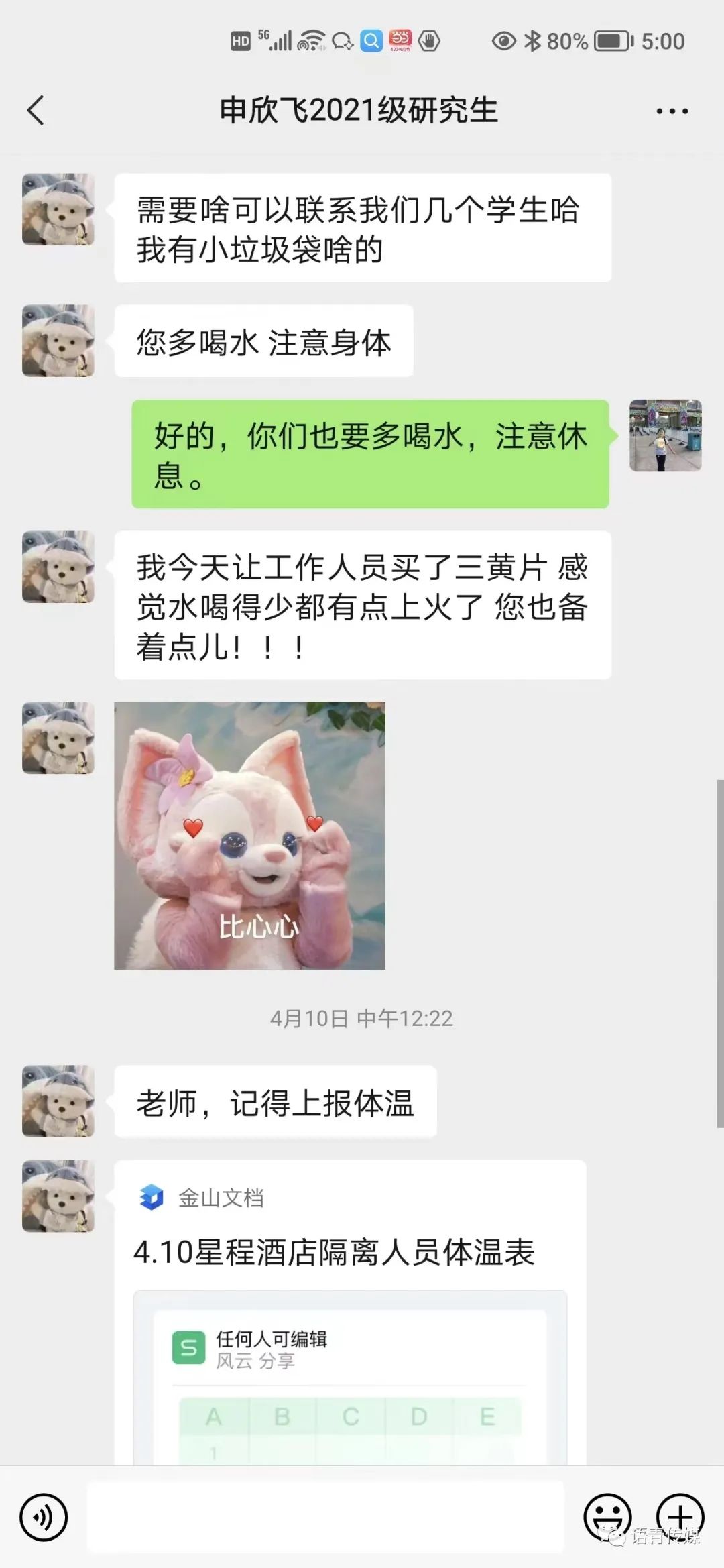Open the chat overflow menu
Screen dimensions: 724x1568
tap(672, 111)
